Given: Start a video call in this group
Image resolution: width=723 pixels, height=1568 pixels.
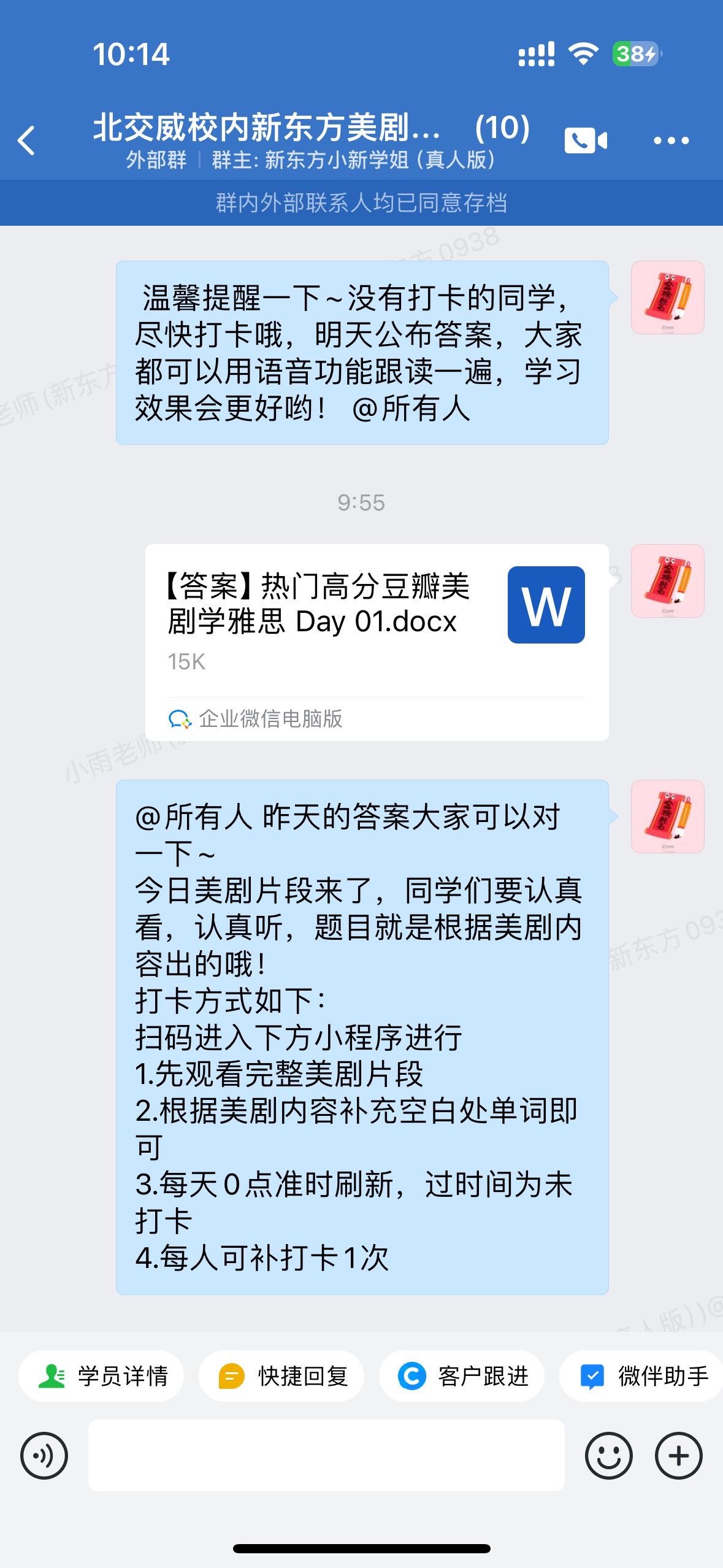Looking at the screenshot, I should (586, 140).
